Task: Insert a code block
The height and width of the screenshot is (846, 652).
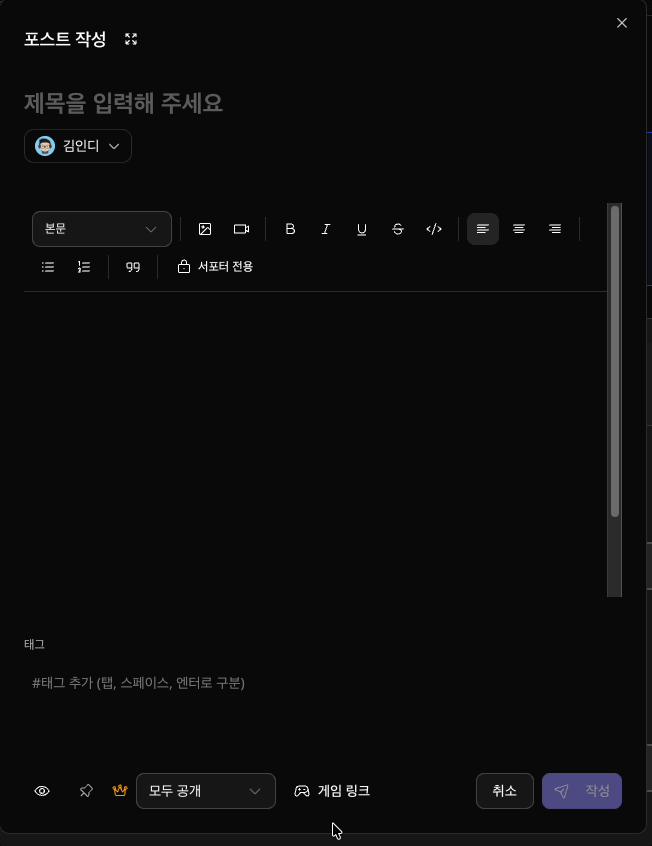Action: point(434,229)
